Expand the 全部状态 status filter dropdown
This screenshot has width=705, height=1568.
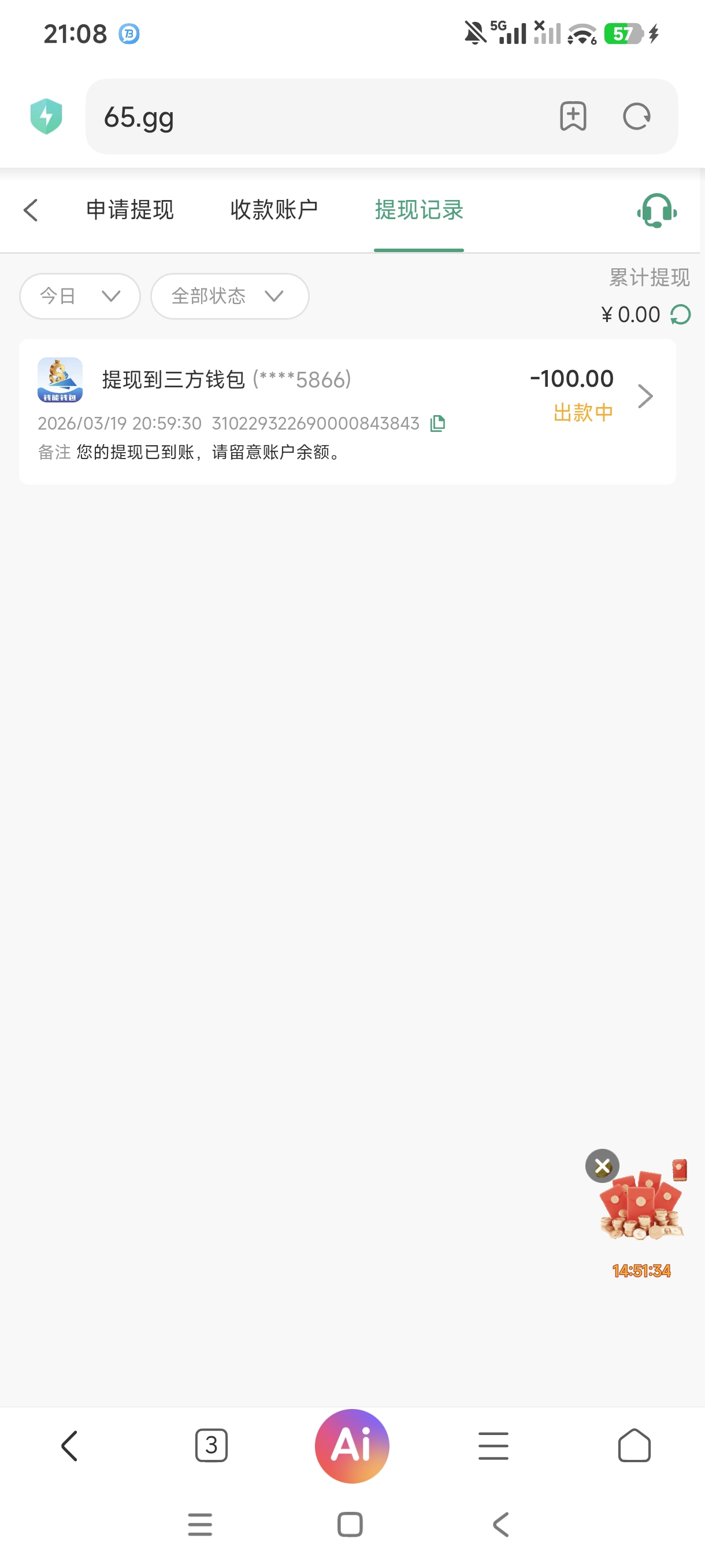(x=229, y=297)
